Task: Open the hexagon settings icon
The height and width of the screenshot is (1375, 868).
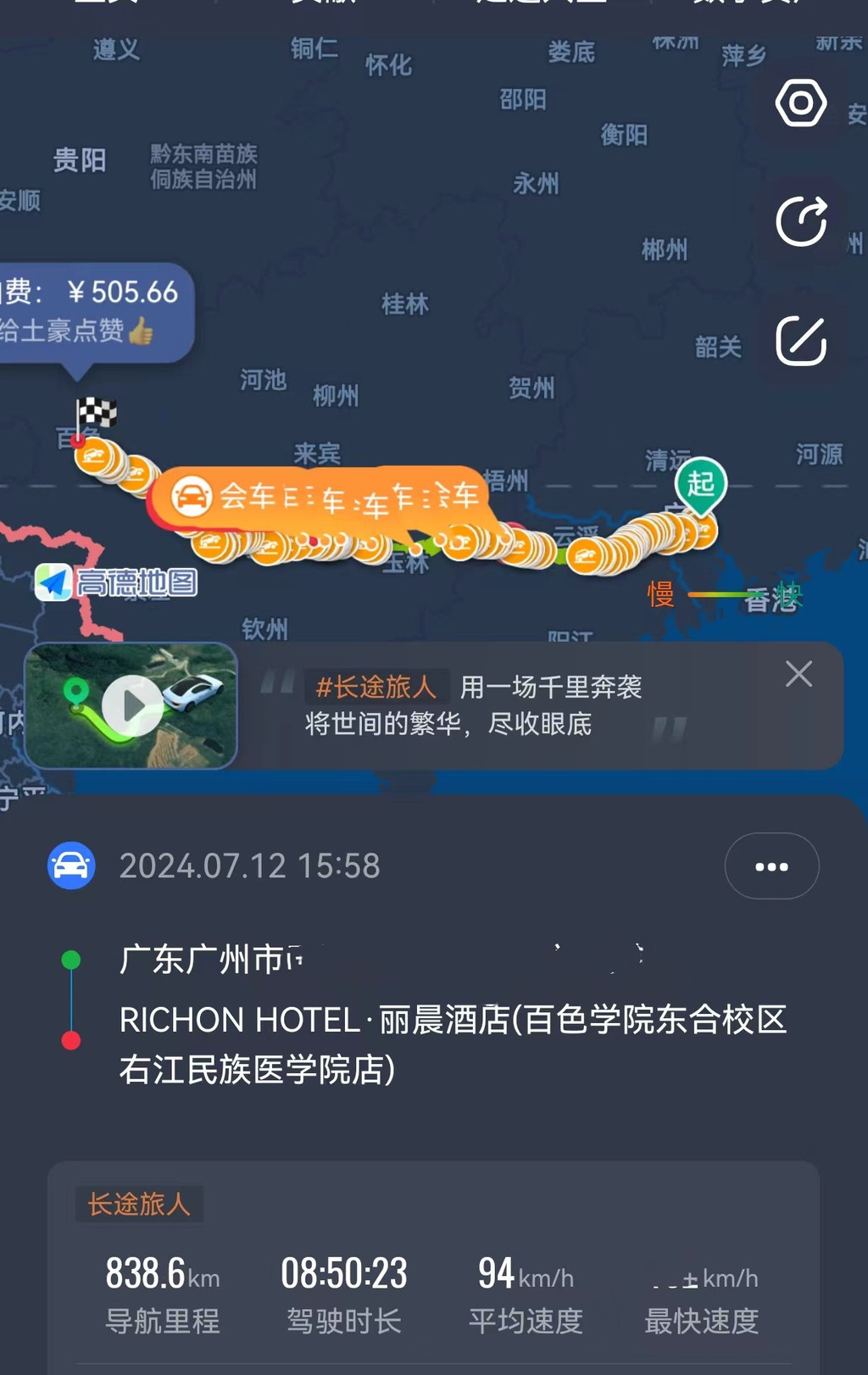Action: [x=800, y=103]
